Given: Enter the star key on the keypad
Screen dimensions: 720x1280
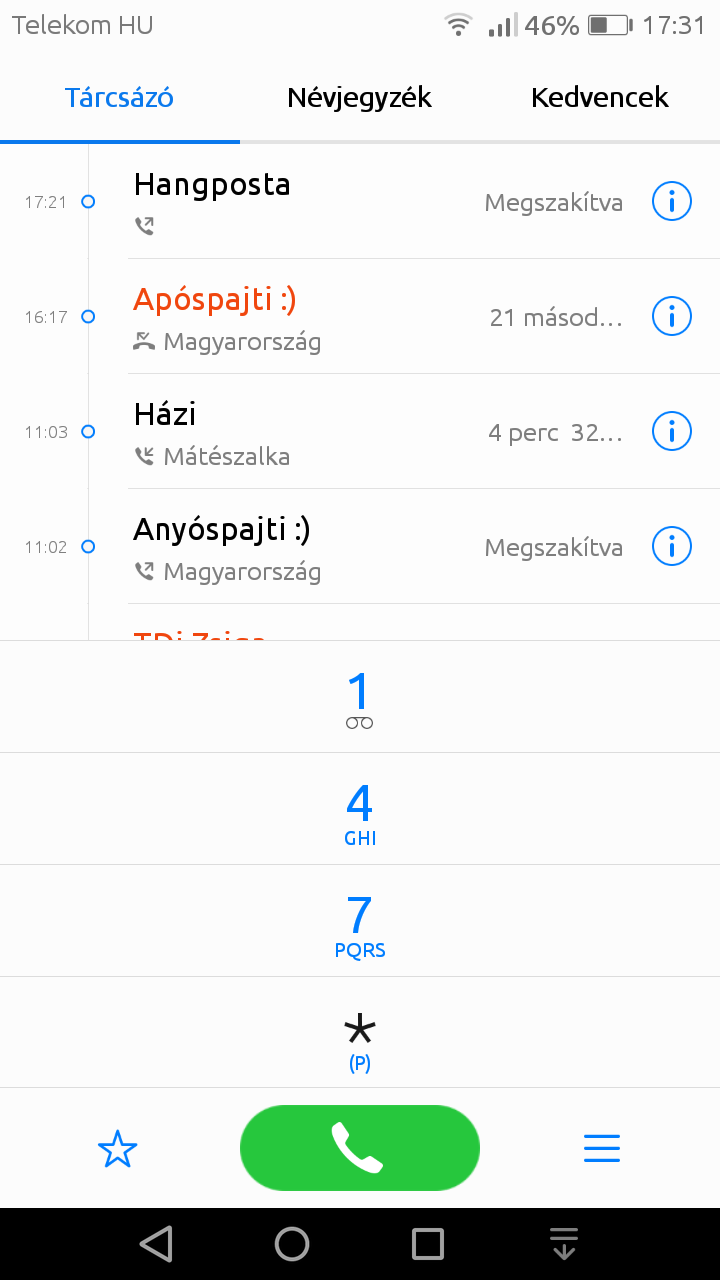Looking at the screenshot, I should 360,1033.
